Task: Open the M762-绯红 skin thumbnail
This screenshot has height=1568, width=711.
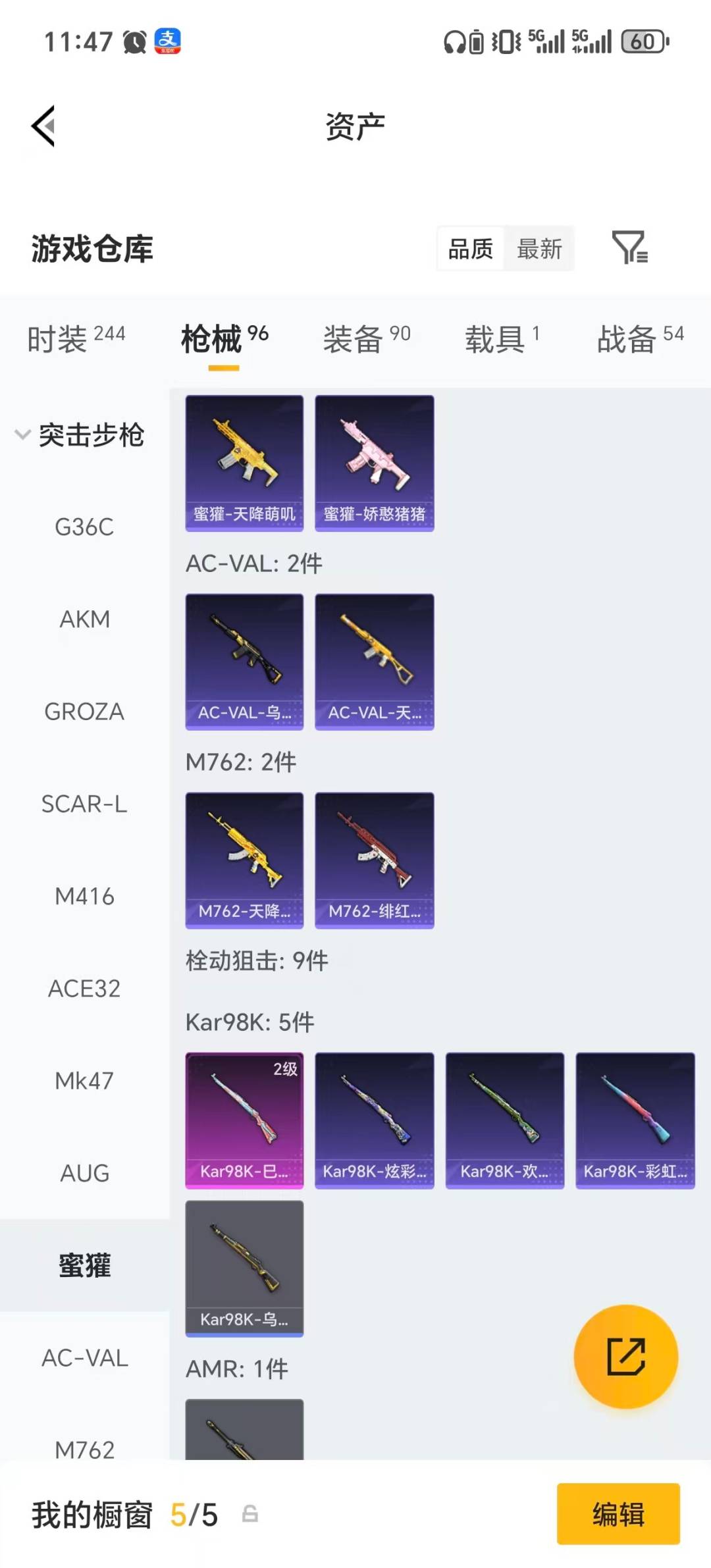Action: [374, 859]
